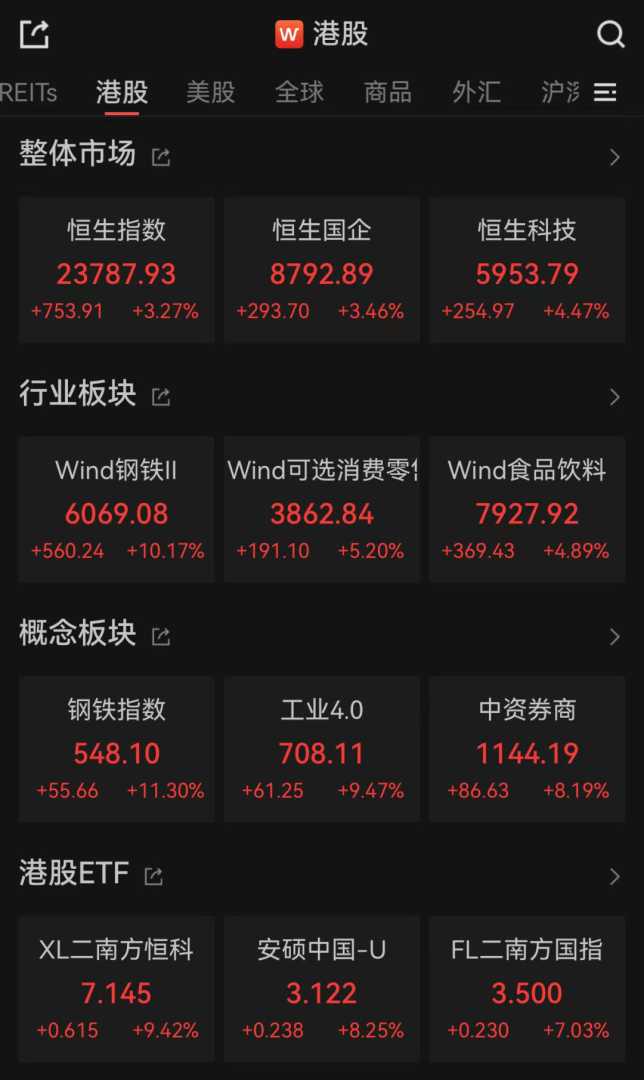Open the Wind钢铁II sector card
Viewport: 644px width, 1080px height.
click(x=117, y=509)
